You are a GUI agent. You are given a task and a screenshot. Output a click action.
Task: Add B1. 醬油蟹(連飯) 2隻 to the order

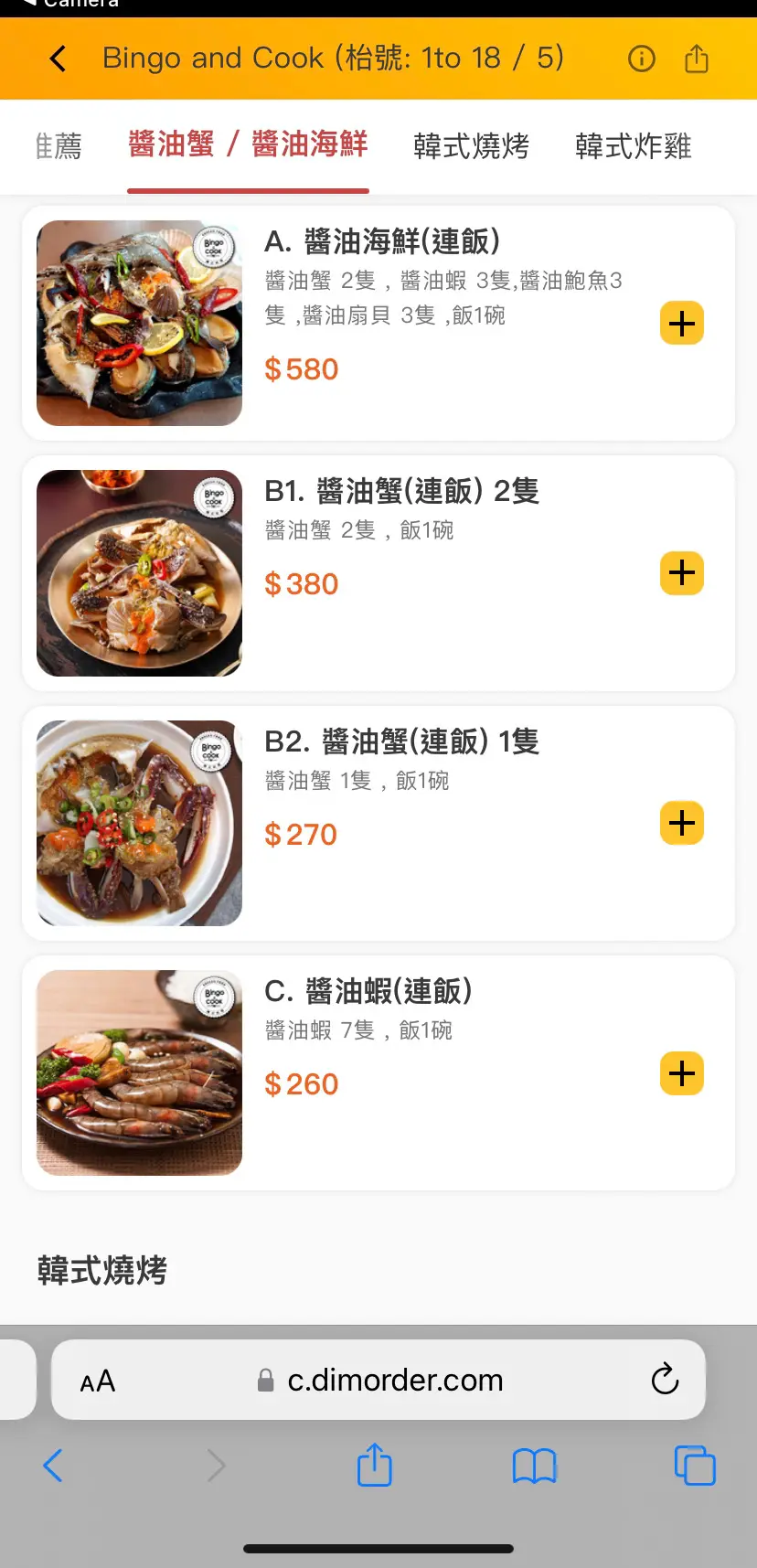click(x=682, y=573)
